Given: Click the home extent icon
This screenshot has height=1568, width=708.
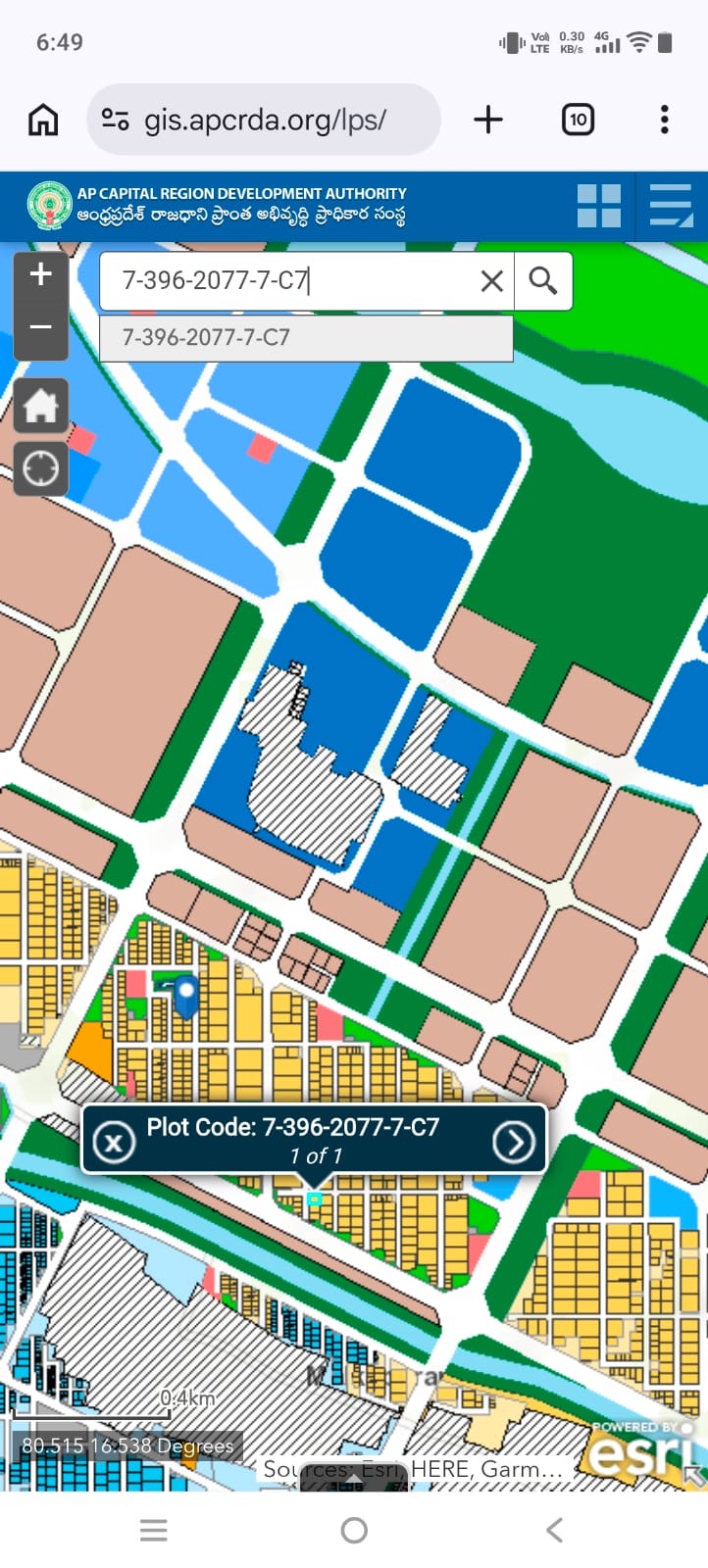Looking at the screenshot, I should 40,406.
